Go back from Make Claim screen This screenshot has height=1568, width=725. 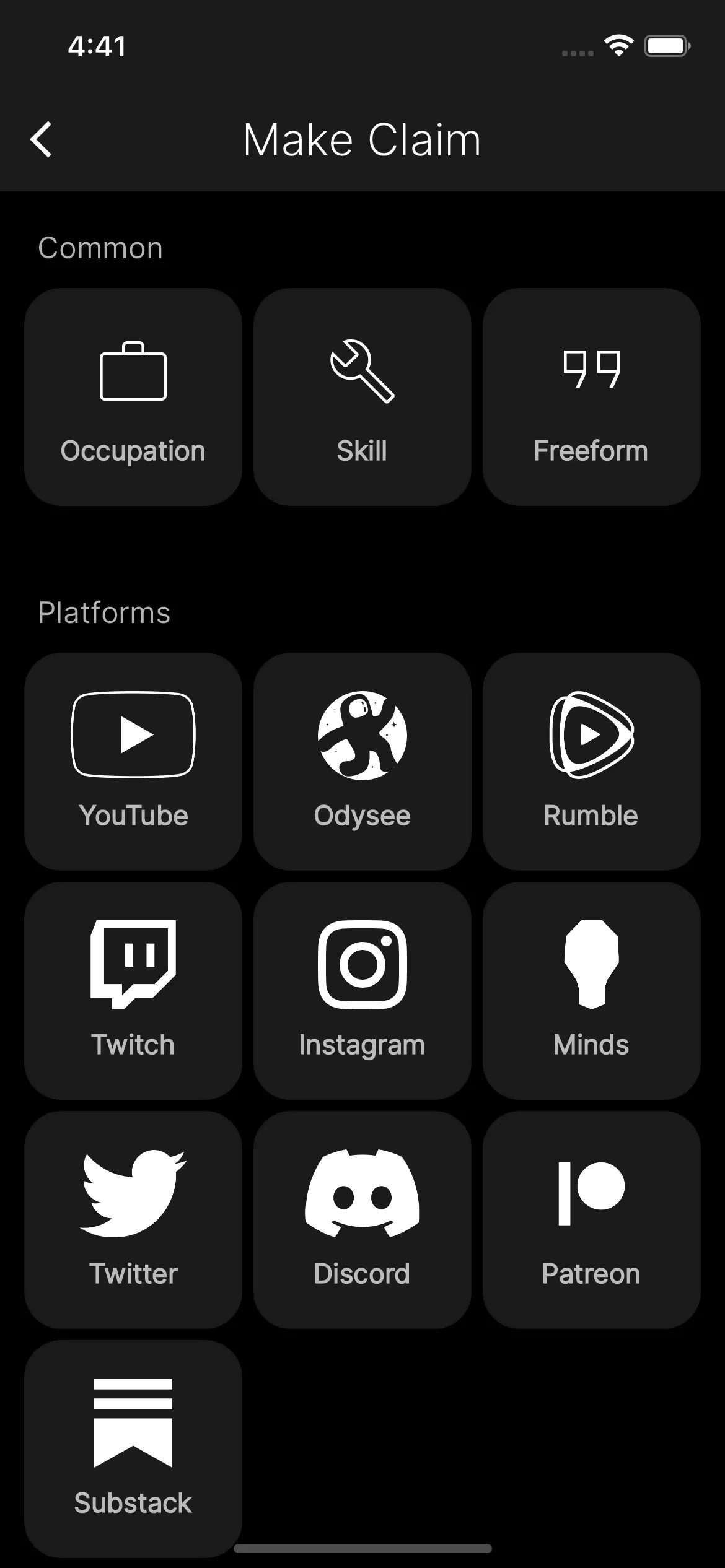tap(42, 140)
